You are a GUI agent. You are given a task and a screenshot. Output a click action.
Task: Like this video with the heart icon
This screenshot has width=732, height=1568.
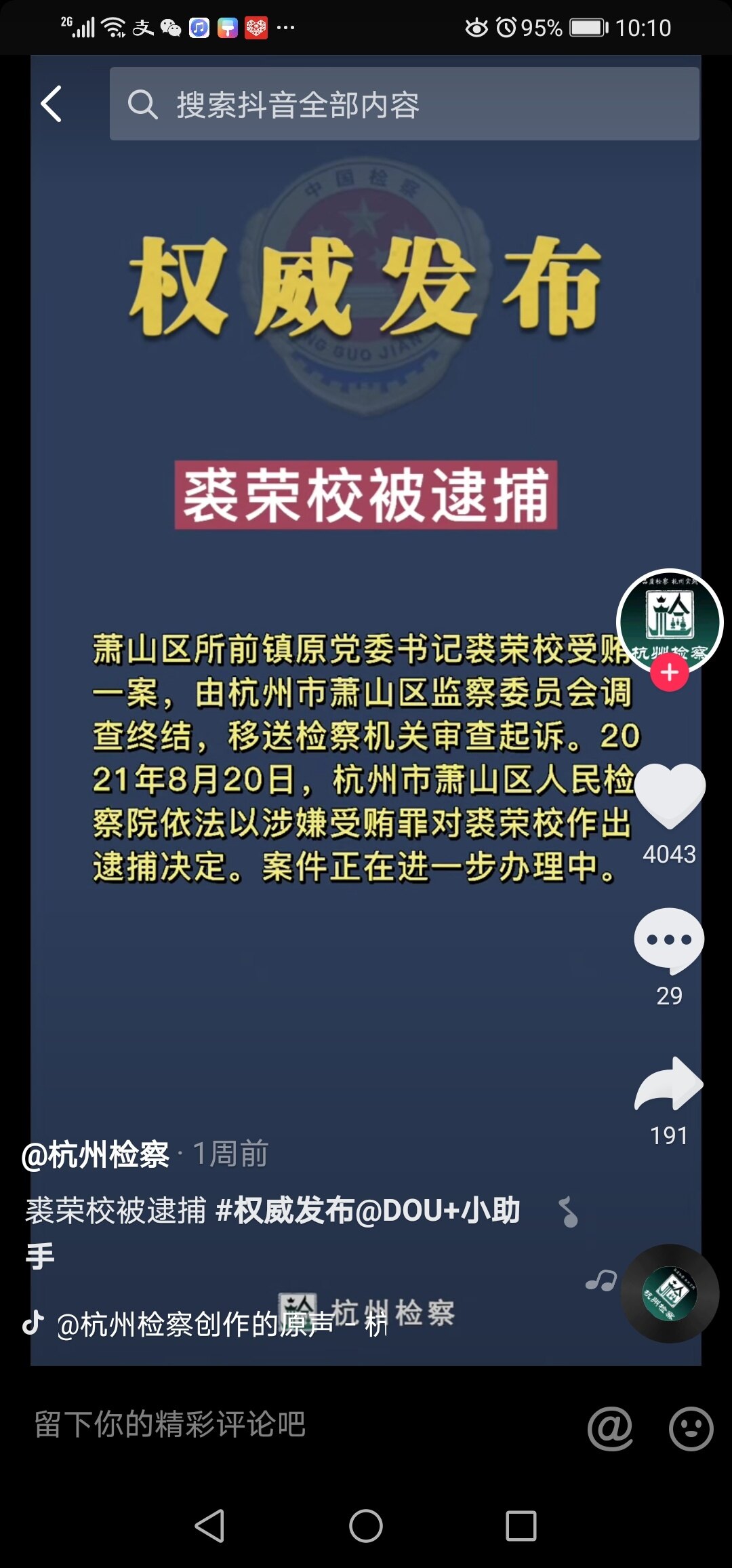click(669, 795)
